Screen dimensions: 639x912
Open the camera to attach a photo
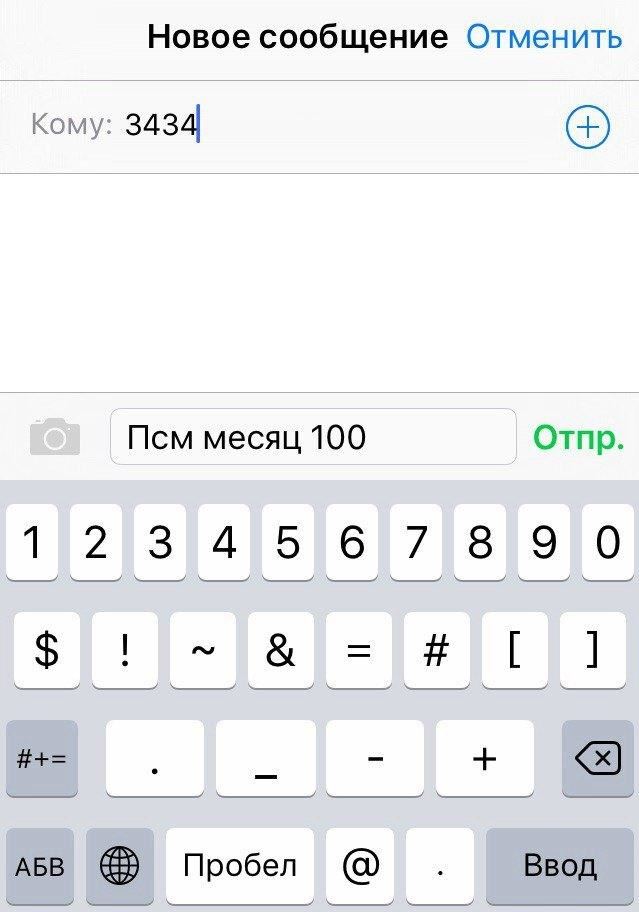tap(54, 438)
